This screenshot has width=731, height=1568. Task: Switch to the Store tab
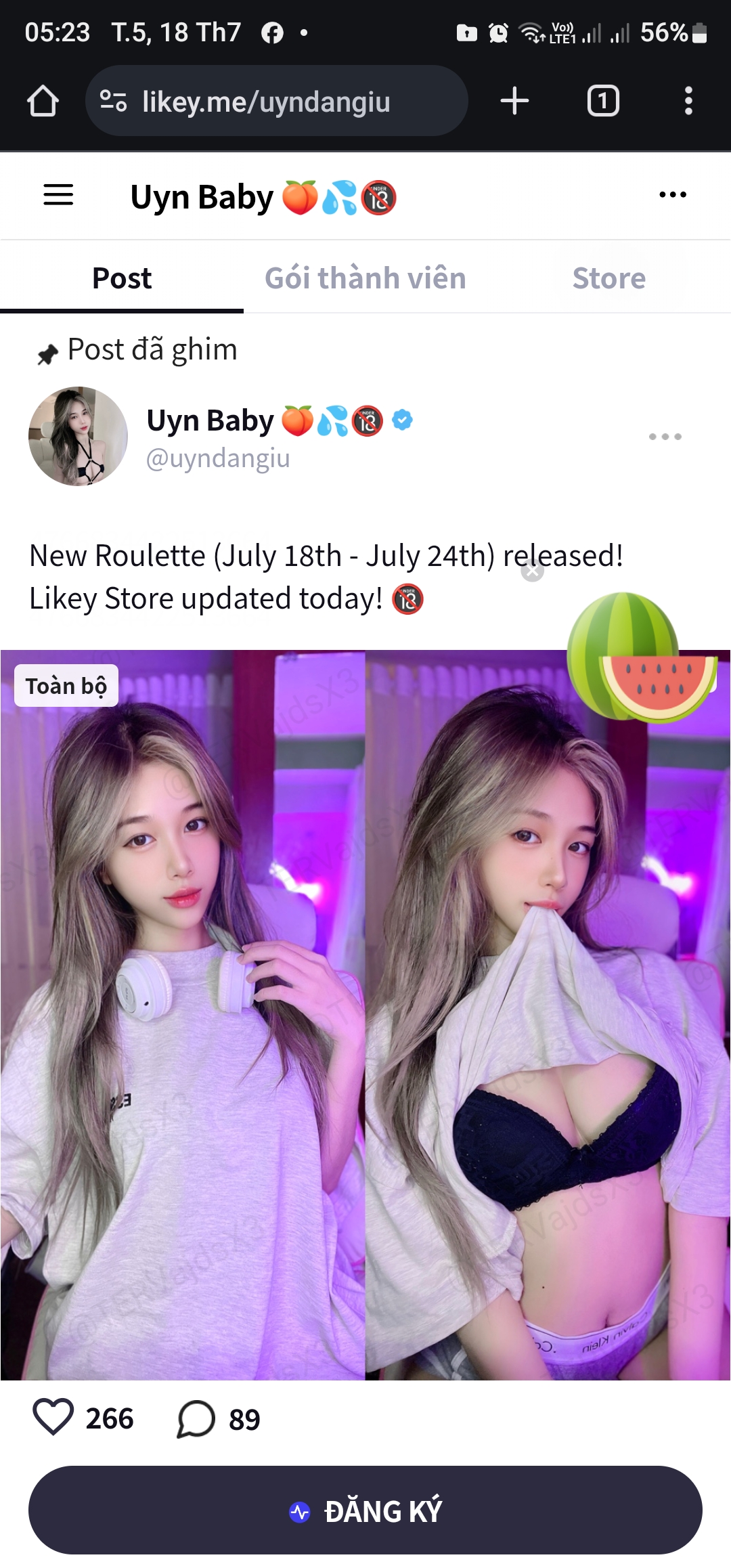coord(609,278)
